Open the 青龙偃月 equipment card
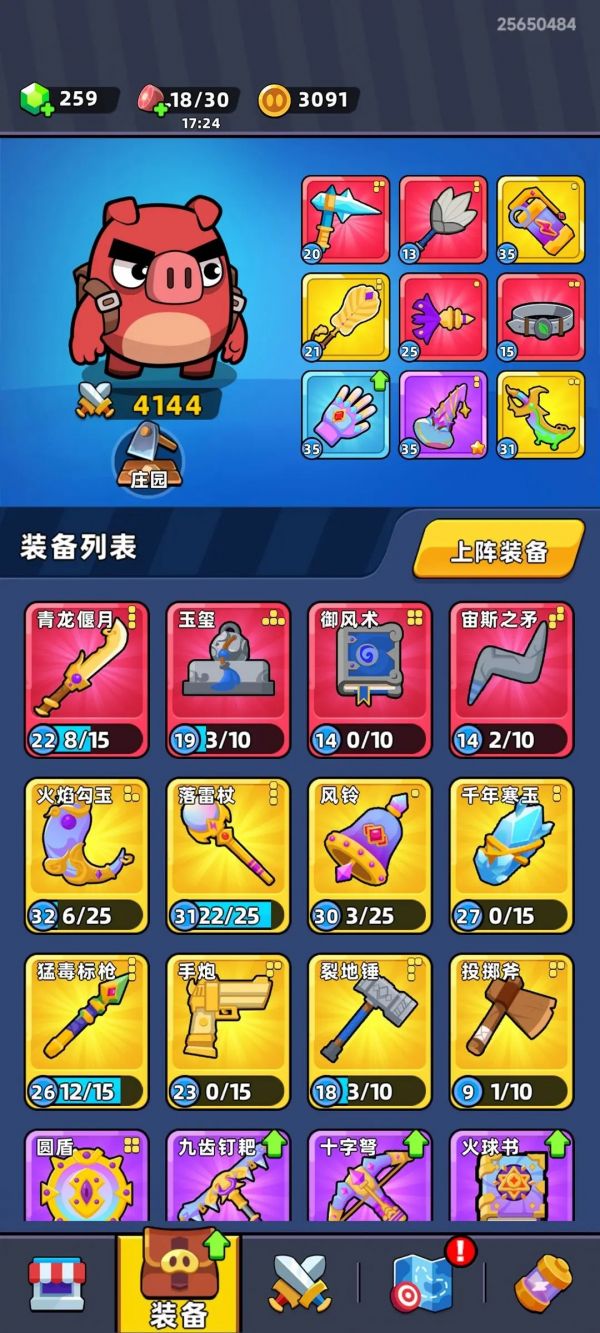Viewport: 600px width, 1333px height. 86,679
